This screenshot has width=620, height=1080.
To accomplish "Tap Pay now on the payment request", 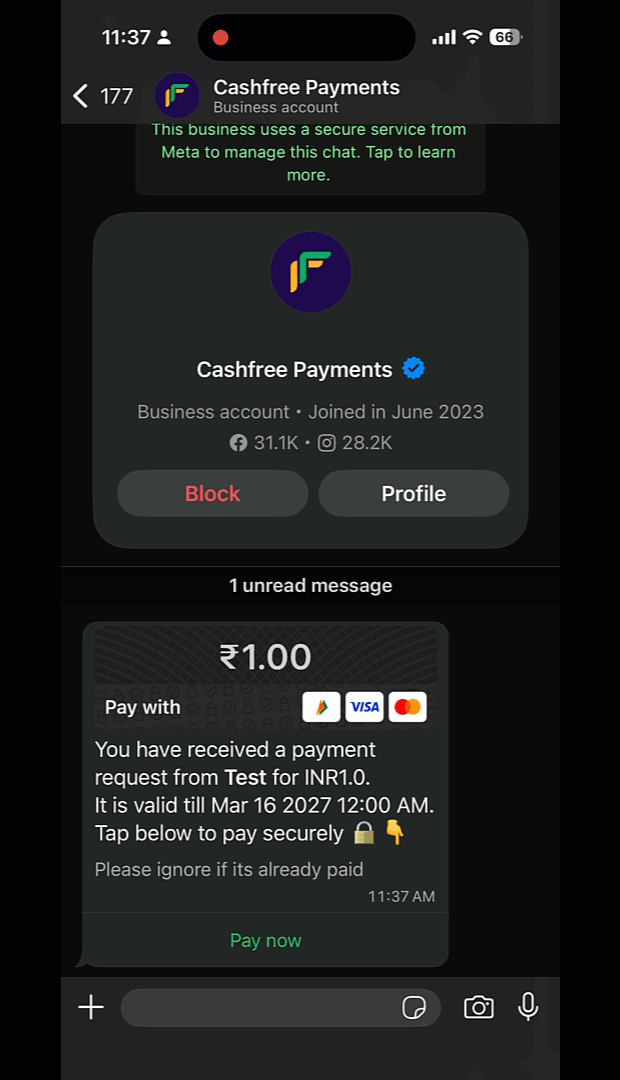I will [265, 940].
